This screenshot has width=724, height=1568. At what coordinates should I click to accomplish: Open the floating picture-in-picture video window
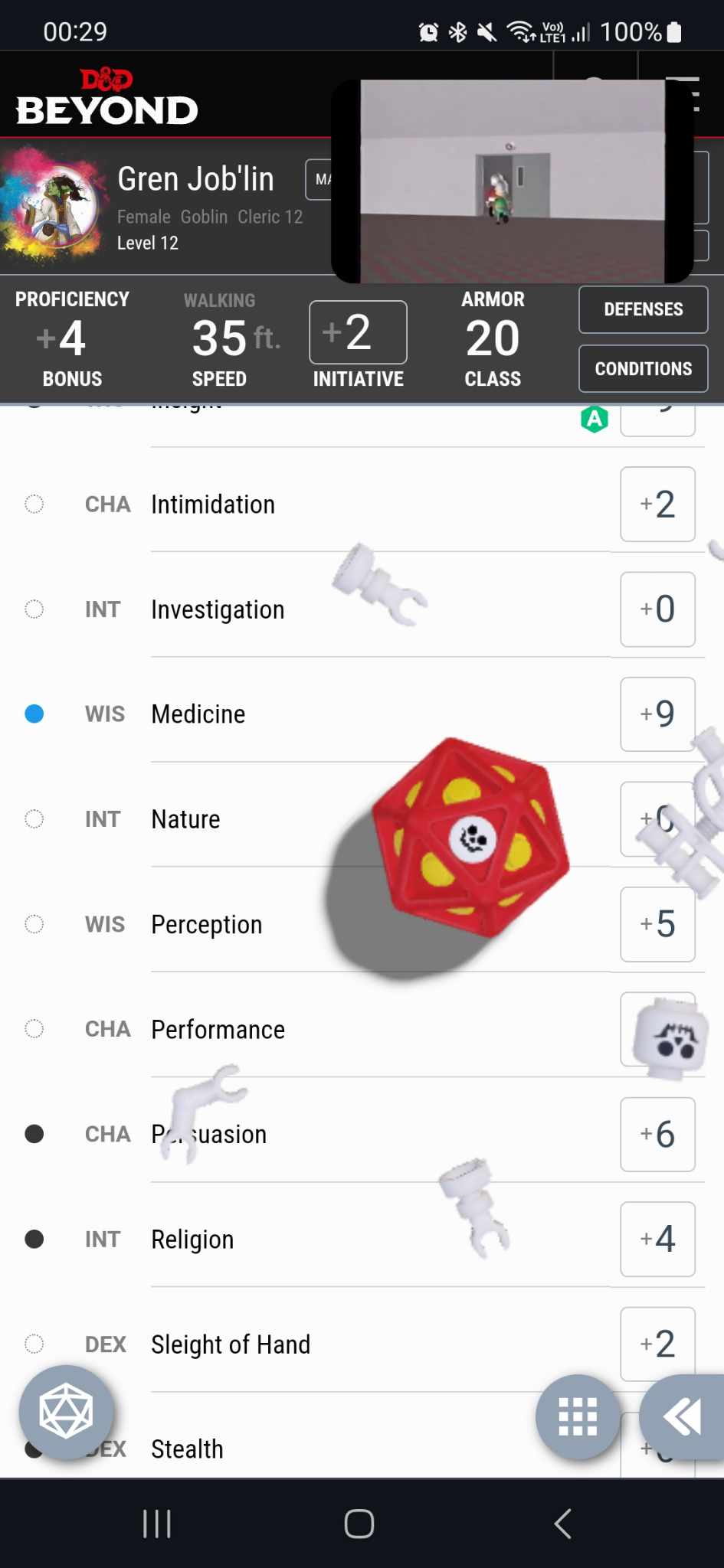coord(512,181)
